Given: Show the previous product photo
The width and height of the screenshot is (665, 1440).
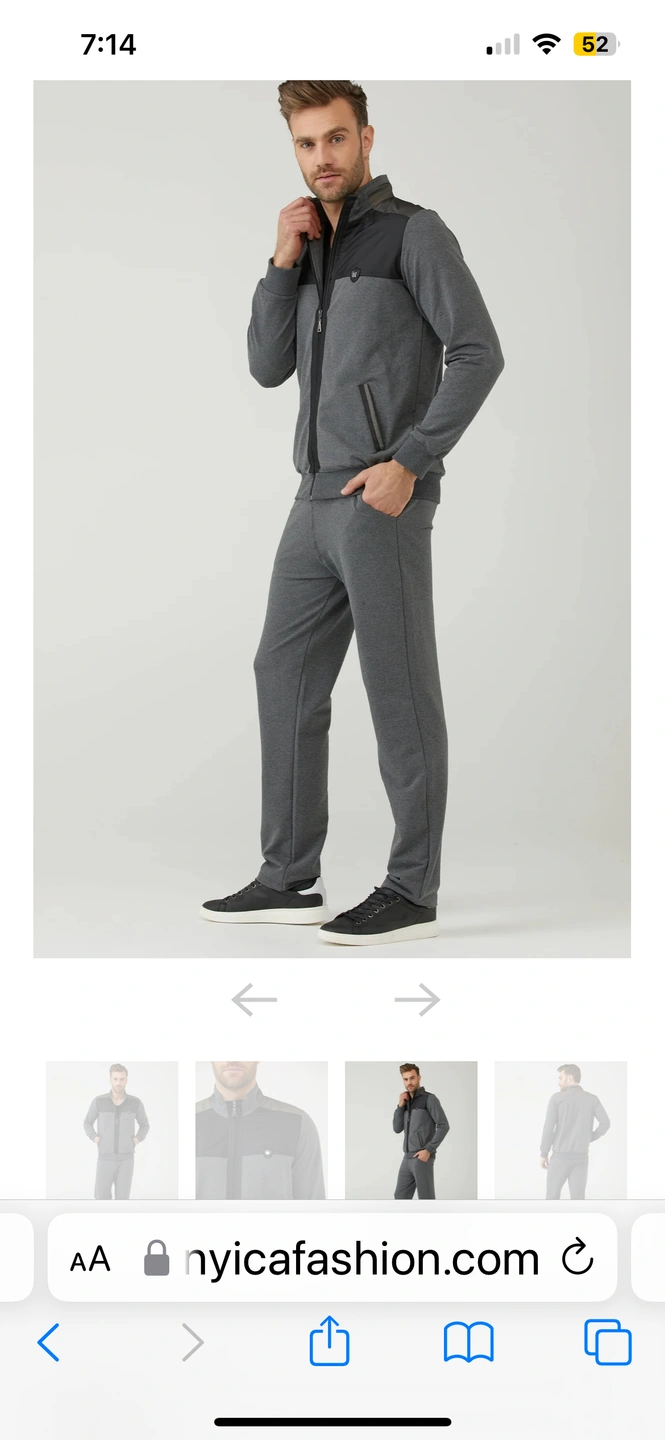Looking at the screenshot, I should [x=254, y=999].
